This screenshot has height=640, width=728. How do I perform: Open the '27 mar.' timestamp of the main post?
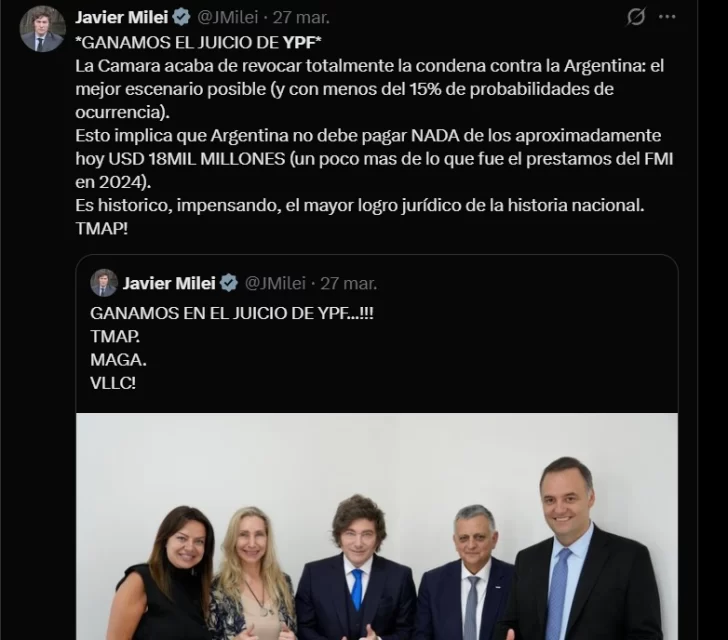(x=300, y=17)
